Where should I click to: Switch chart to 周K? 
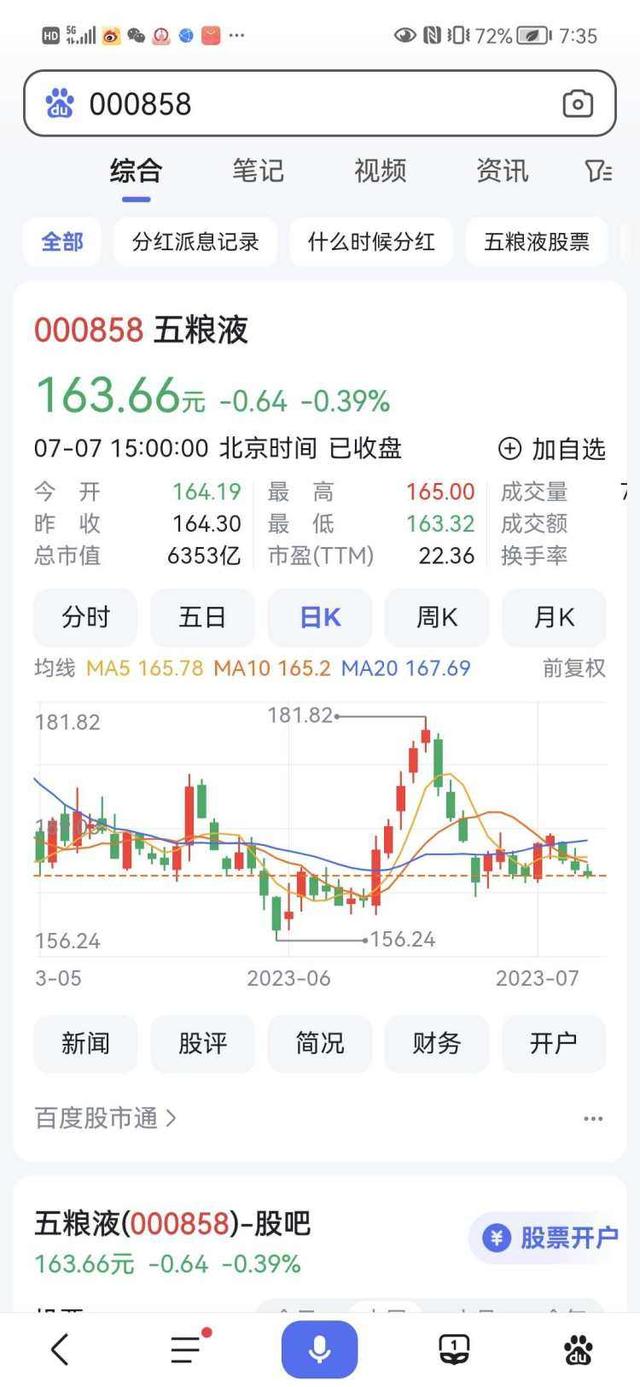tap(437, 617)
